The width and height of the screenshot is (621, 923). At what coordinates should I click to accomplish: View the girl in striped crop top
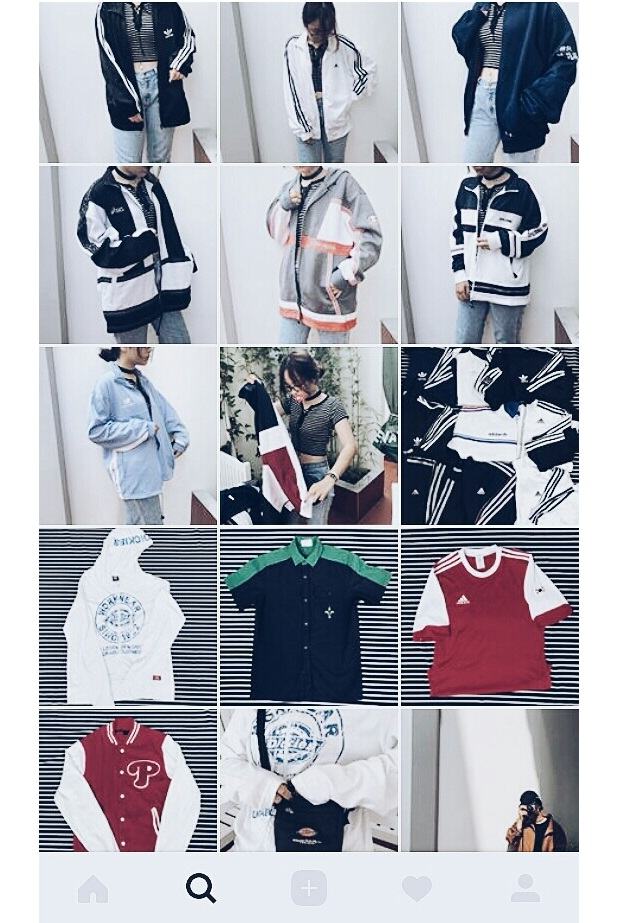pos(309,436)
